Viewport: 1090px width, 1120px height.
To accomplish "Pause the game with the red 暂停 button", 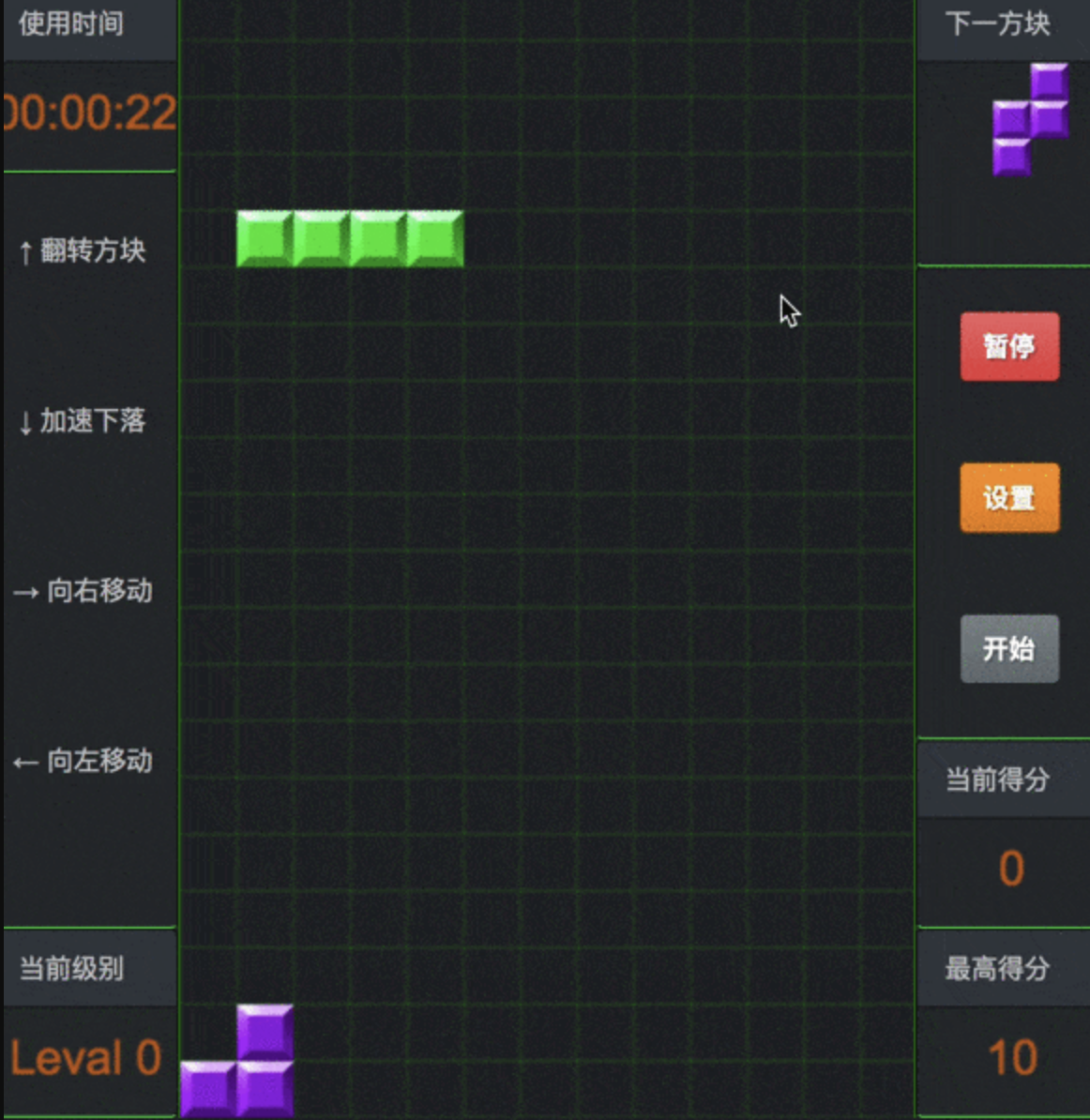I will point(1009,346).
